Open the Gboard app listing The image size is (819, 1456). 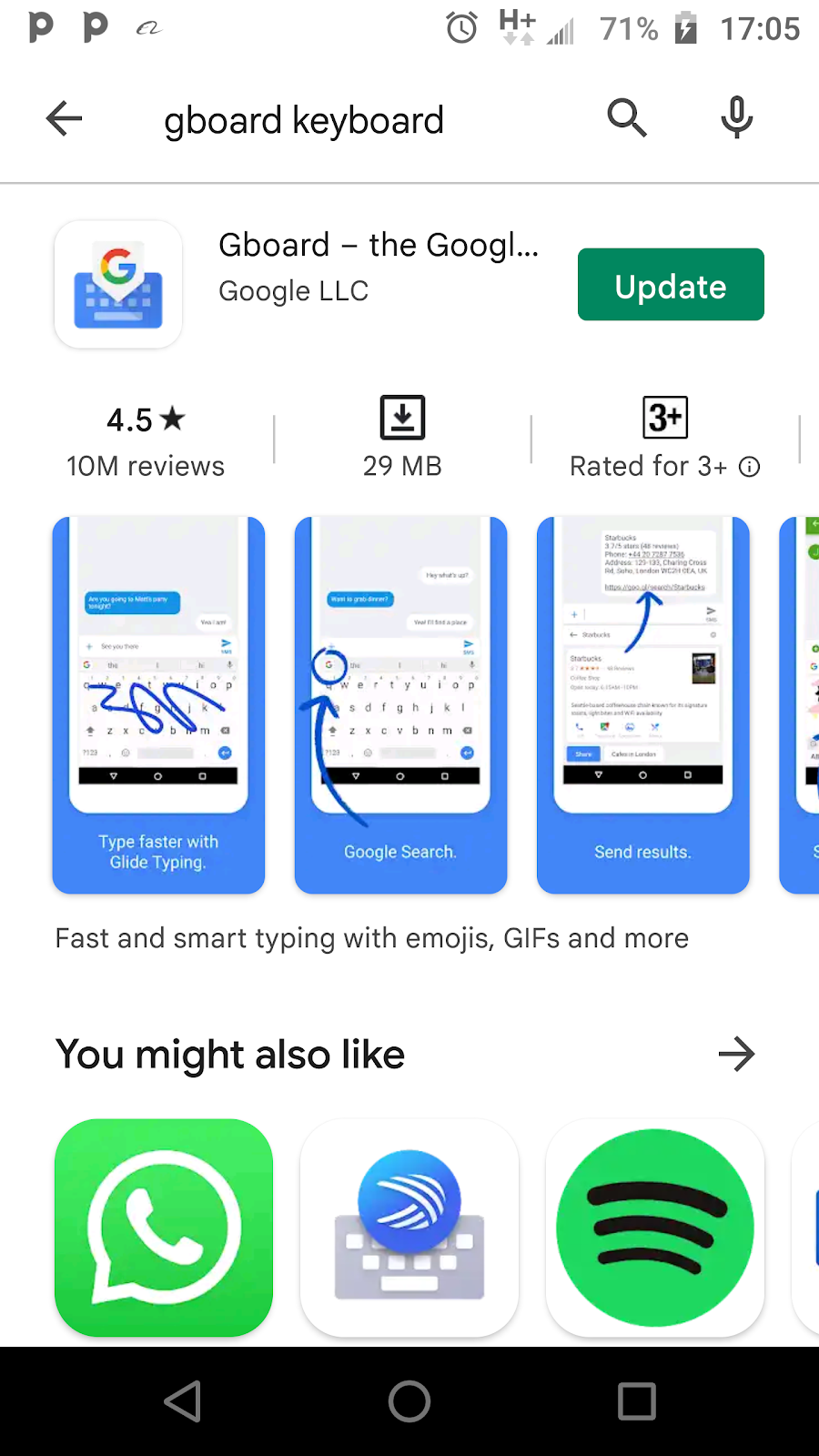click(x=379, y=246)
